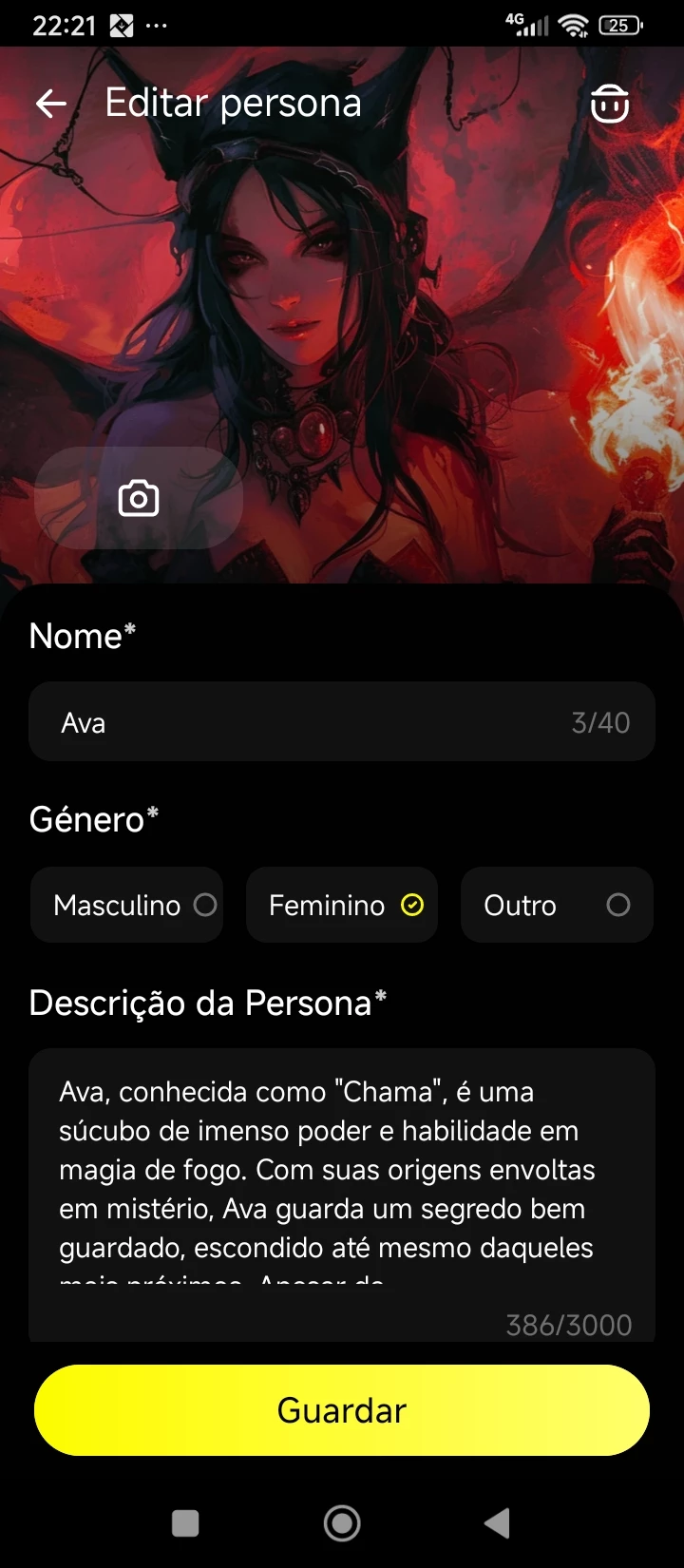Screen dimensions: 684x1568
Task: Select Feminino gender option
Action: 342,905
